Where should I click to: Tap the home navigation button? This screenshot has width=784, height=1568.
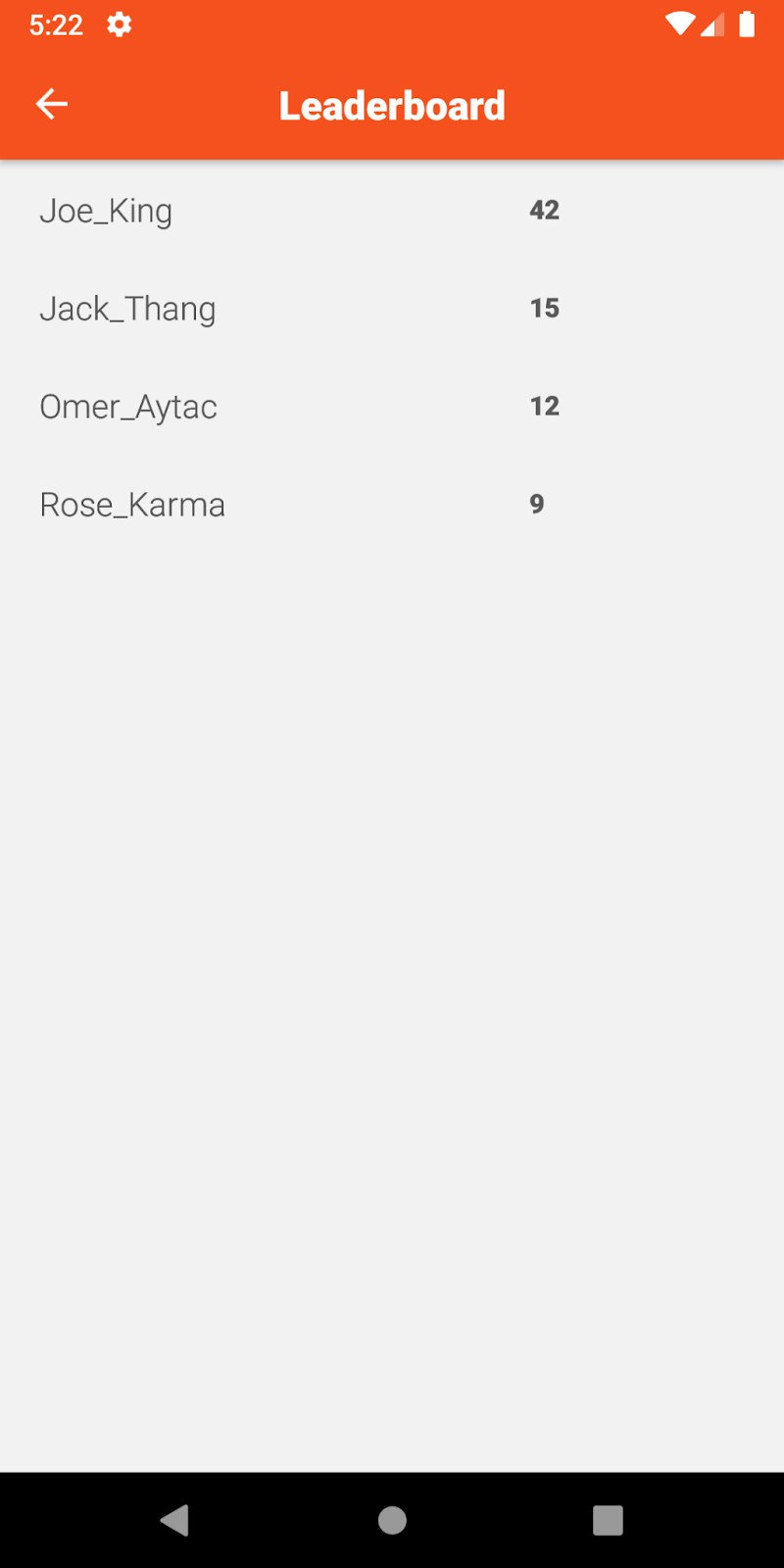click(x=392, y=1520)
